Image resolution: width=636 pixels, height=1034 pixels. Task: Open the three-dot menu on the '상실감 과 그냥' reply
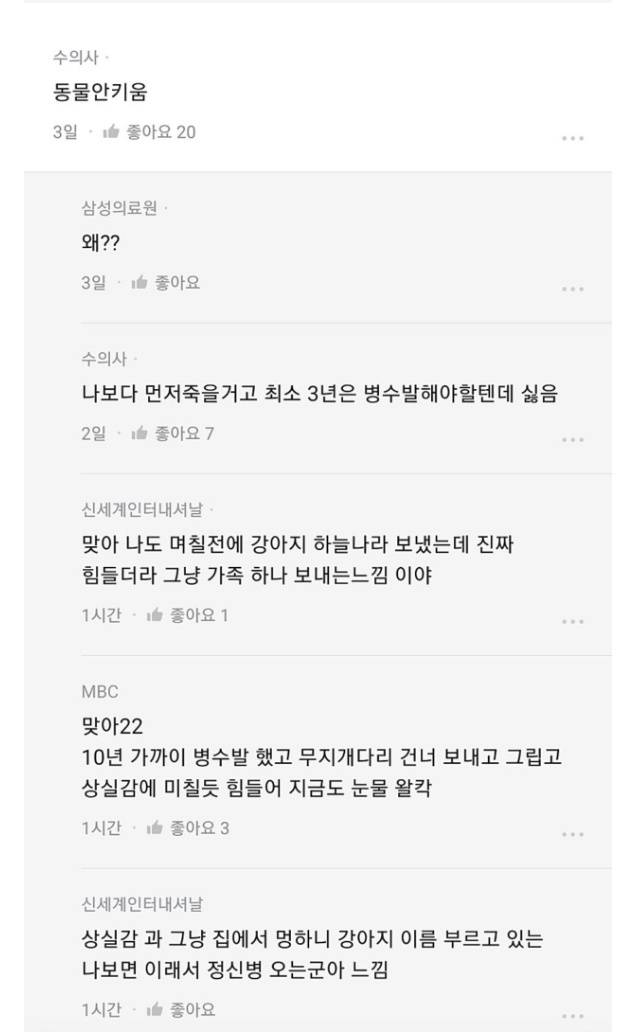tap(572, 1014)
